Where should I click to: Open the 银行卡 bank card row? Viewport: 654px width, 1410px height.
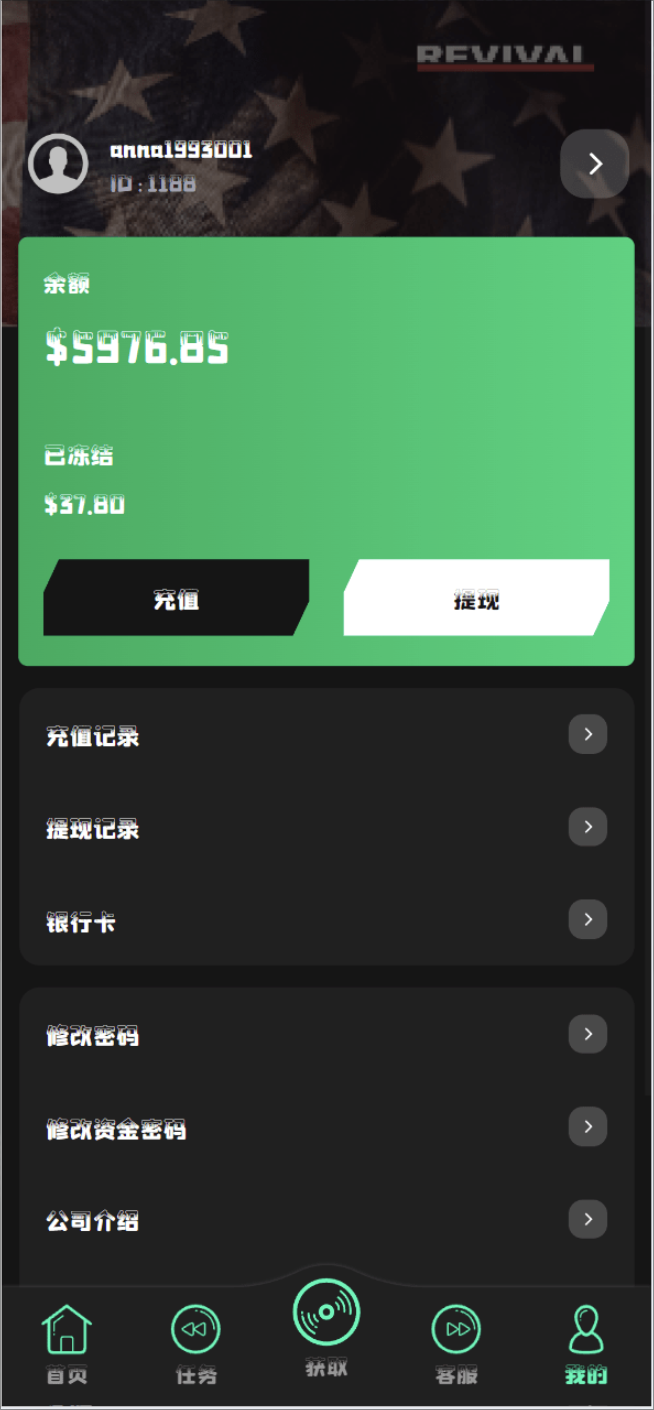coord(326,920)
